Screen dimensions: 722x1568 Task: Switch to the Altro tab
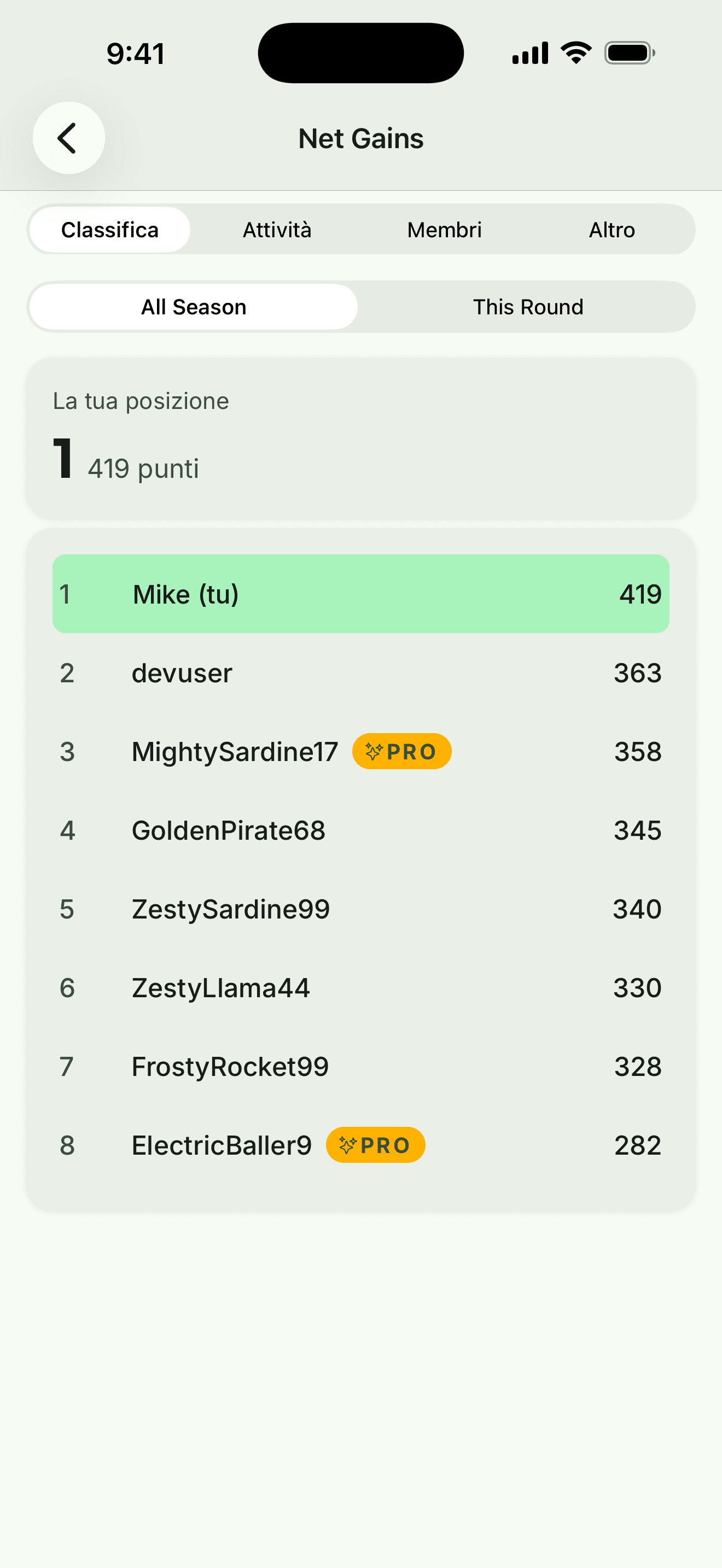tap(612, 230)
